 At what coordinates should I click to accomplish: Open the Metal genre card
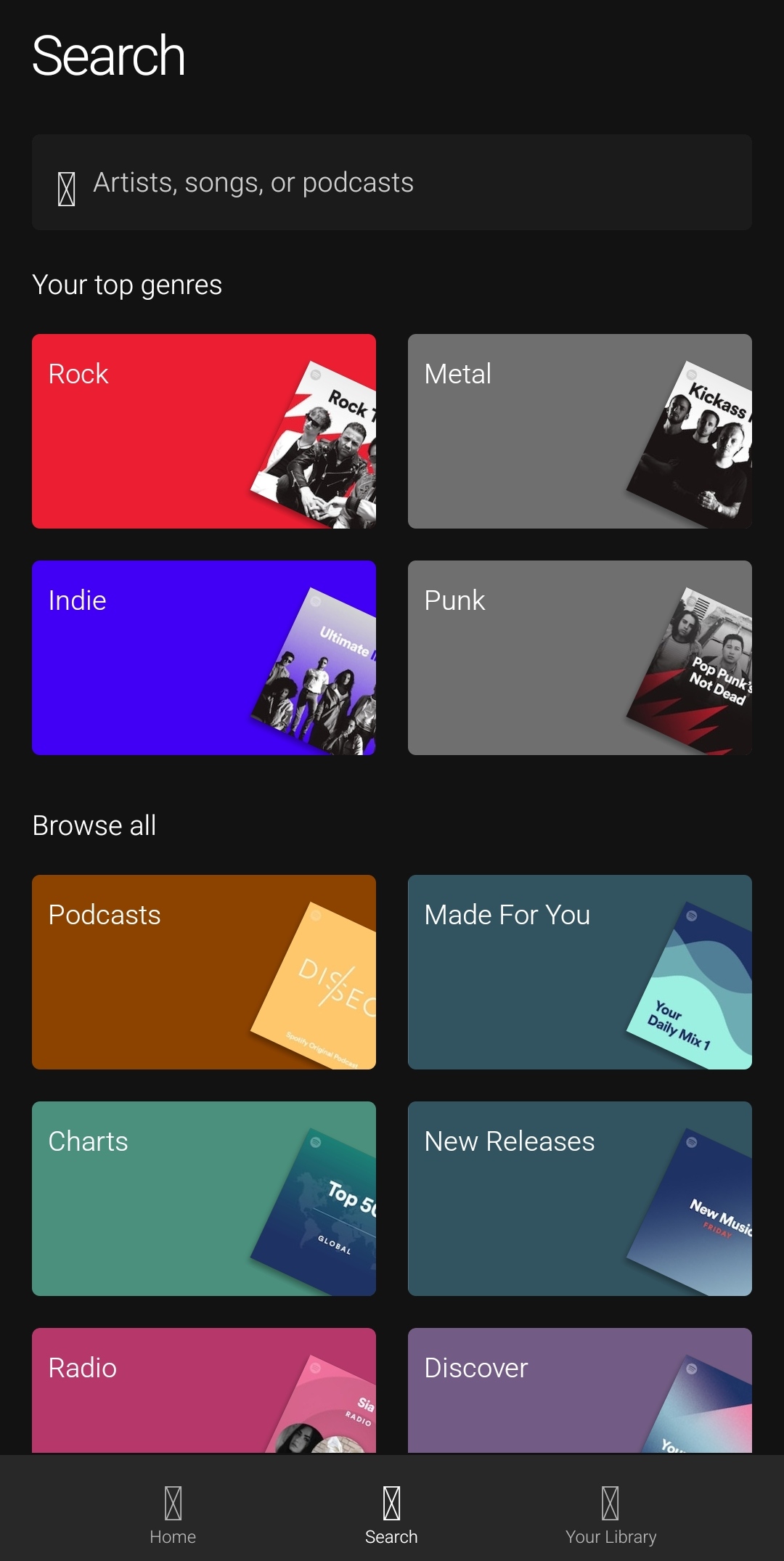(x=580, y=431)
